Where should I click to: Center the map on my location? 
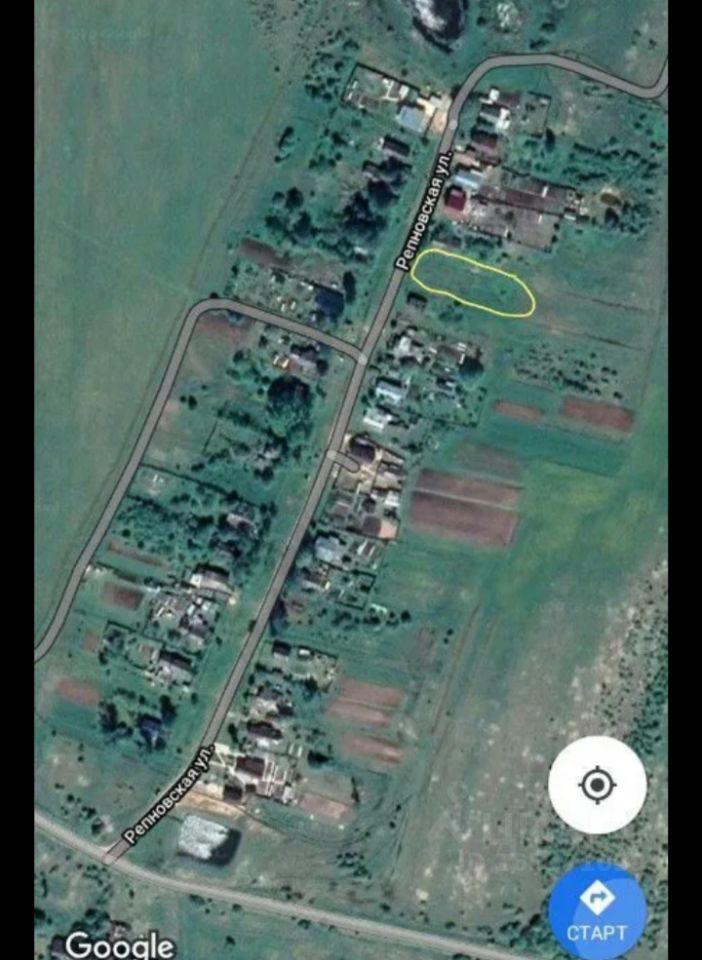(x=597, y=785)
